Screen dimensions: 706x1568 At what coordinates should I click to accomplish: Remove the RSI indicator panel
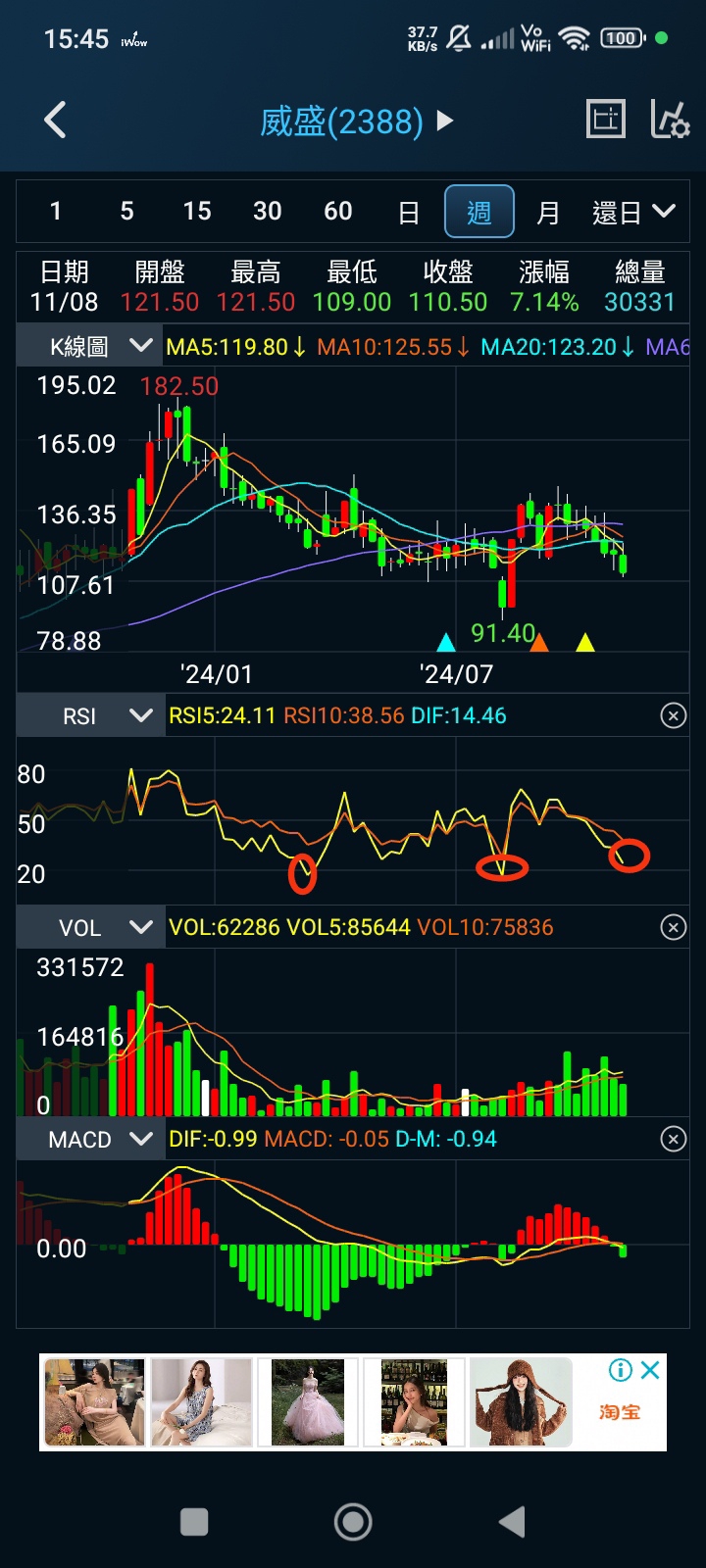[673, 715]
